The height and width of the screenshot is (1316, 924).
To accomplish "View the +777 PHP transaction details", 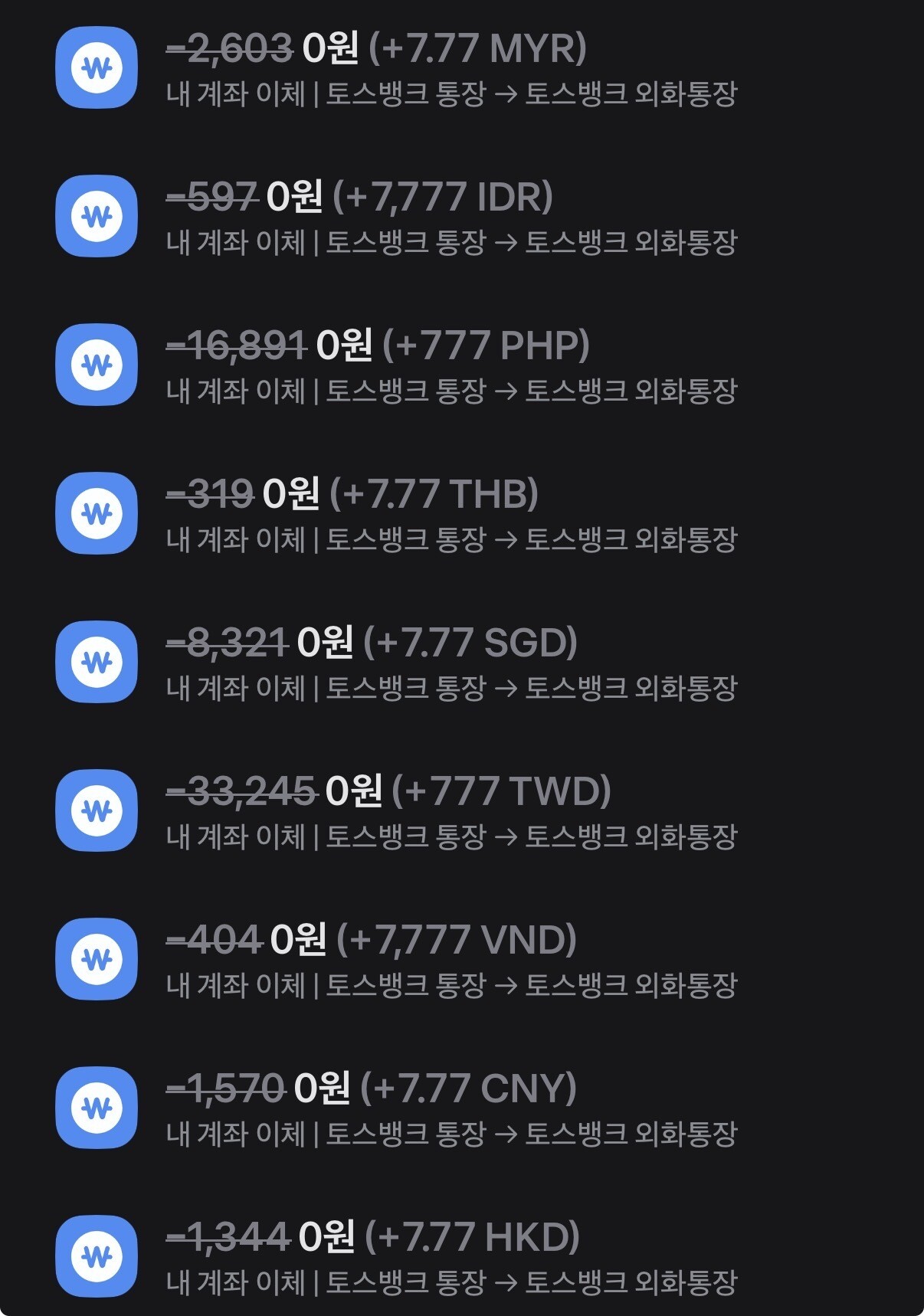I will (462, 365).
